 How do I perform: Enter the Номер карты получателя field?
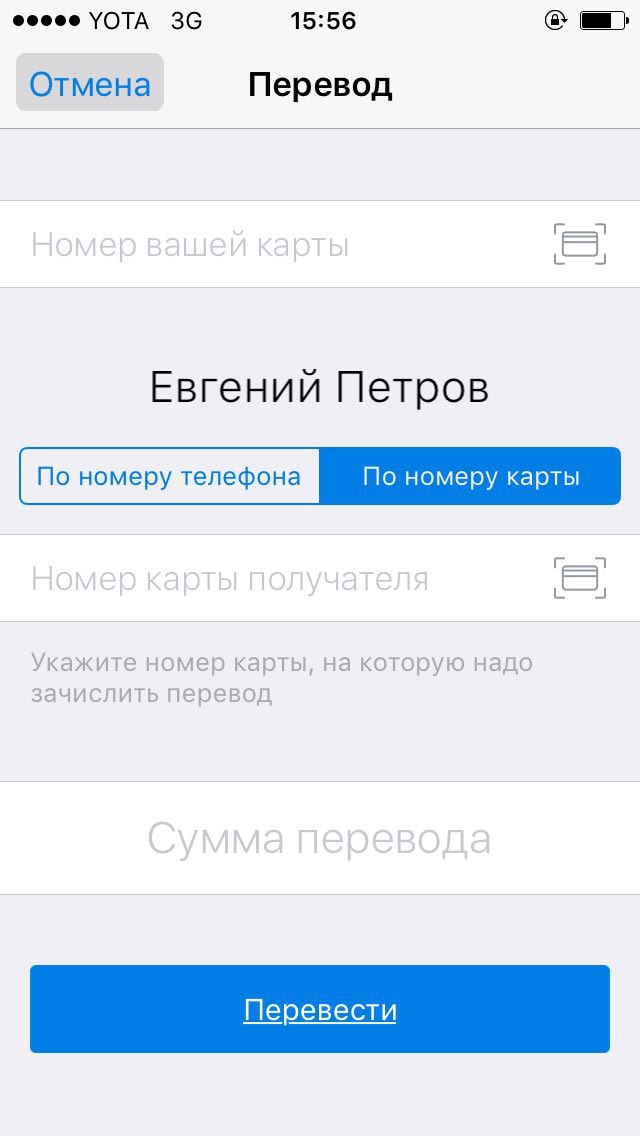[x=270, y=579]
